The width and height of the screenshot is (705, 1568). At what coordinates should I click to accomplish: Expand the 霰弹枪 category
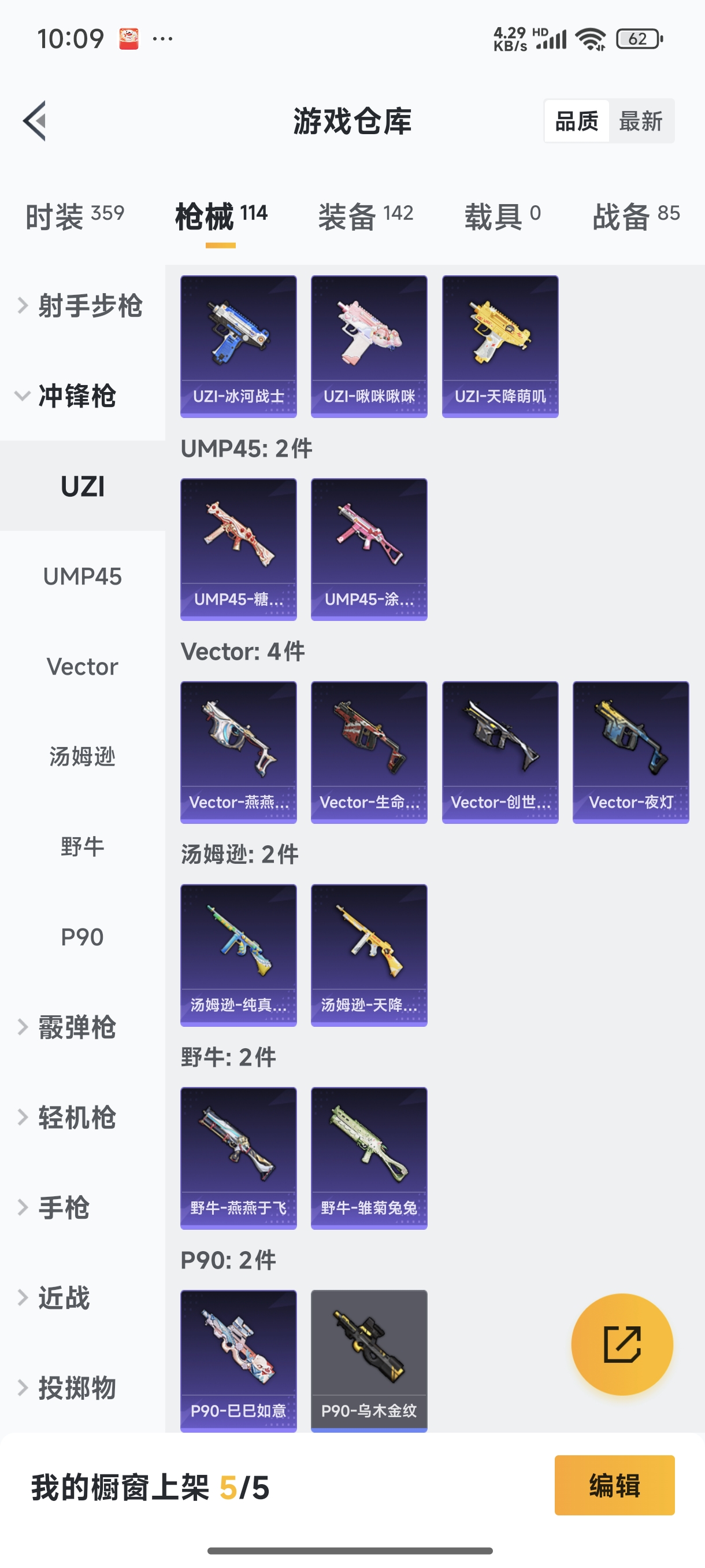click(76, 1027)
